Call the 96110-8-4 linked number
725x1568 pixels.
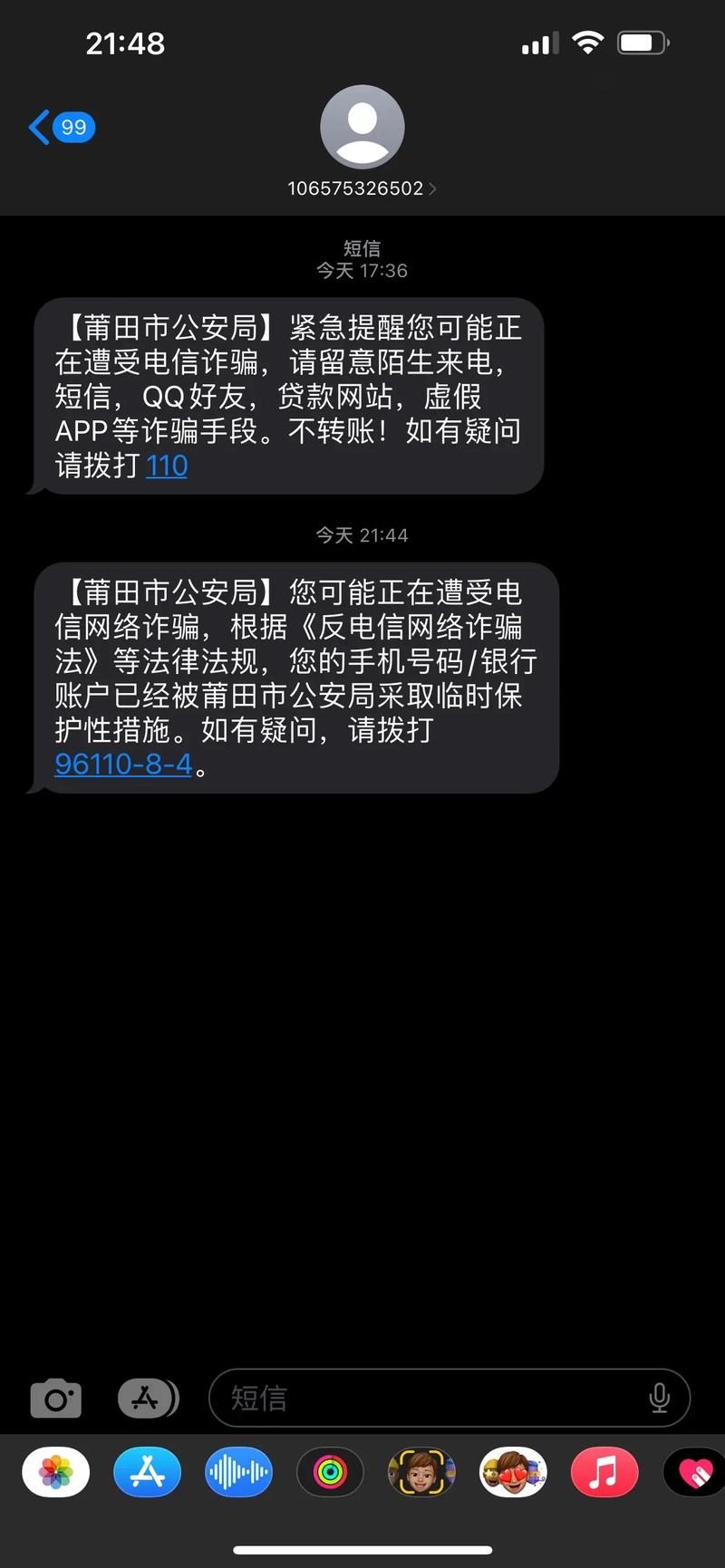[123, 765]
